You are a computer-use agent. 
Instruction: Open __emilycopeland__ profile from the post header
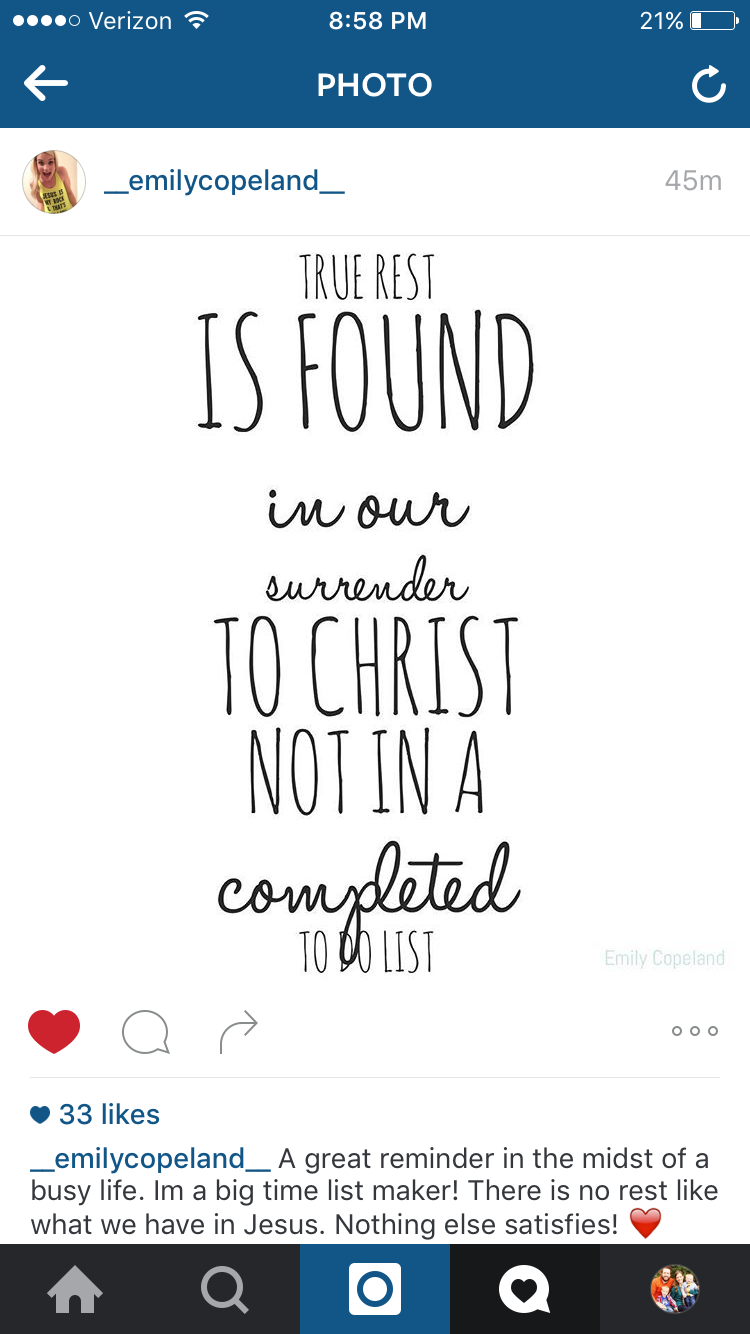click(224, 181)
